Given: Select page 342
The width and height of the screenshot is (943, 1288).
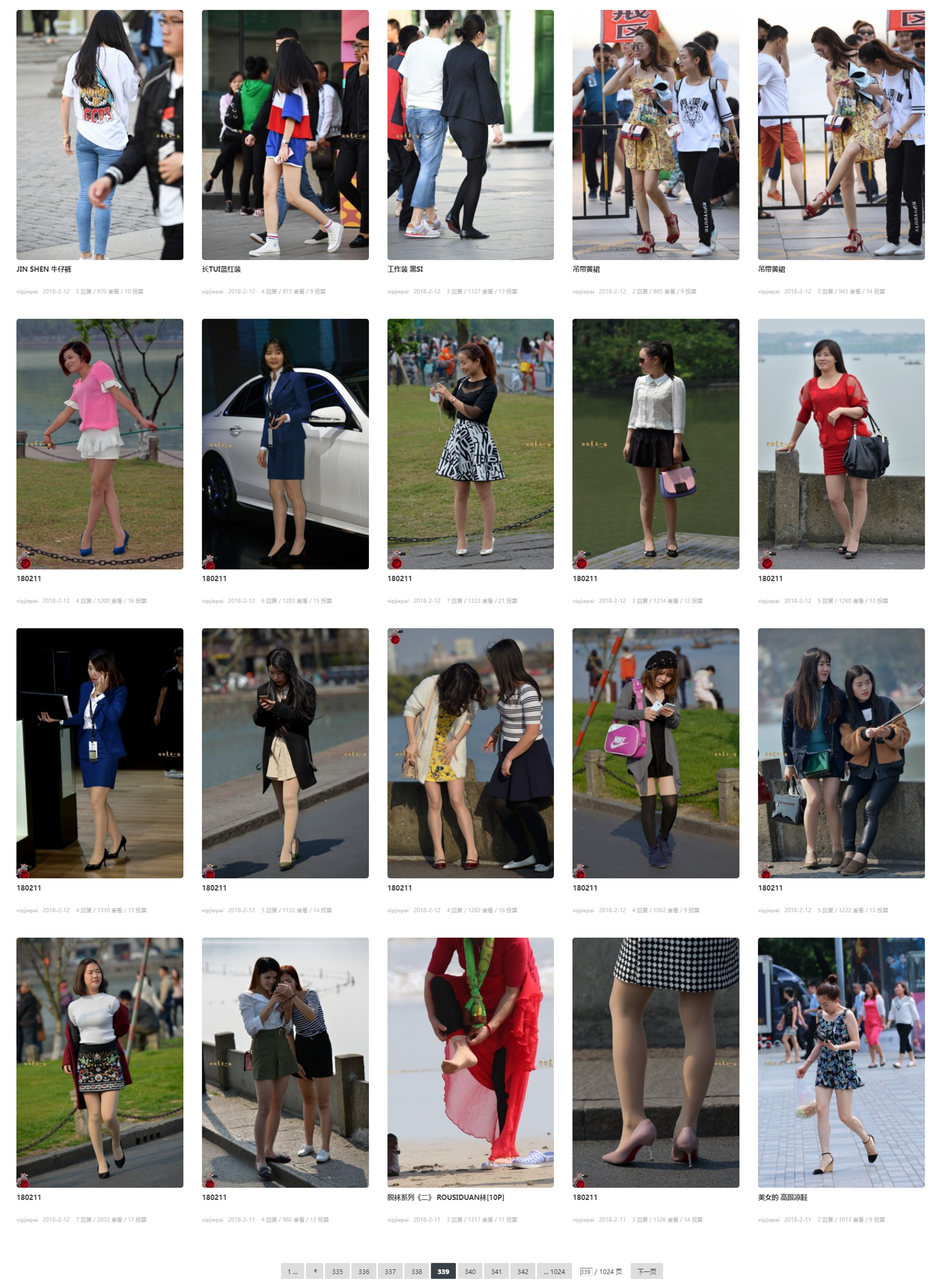Looking at the screenshot, I should (x=522, y=1271).
